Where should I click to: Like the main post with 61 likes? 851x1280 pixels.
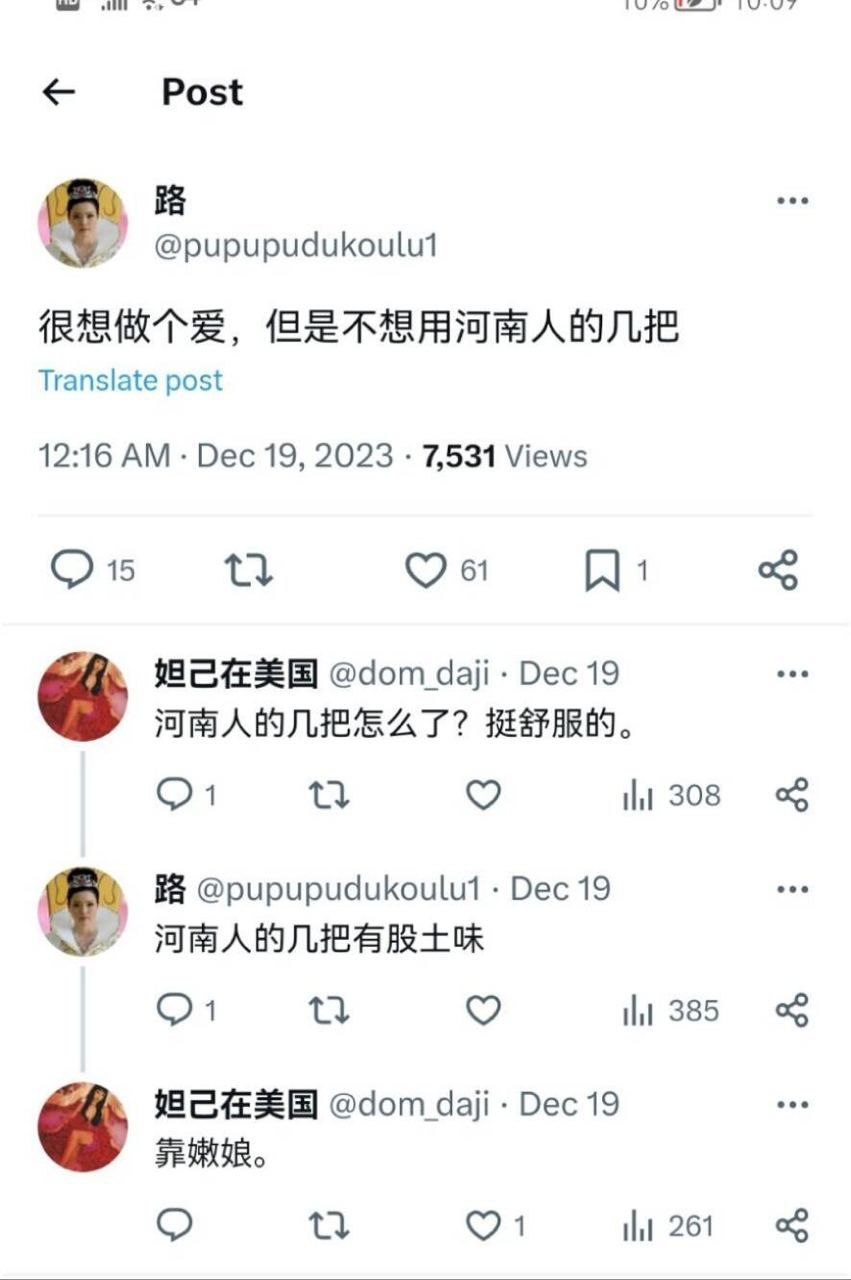[426, 570]
